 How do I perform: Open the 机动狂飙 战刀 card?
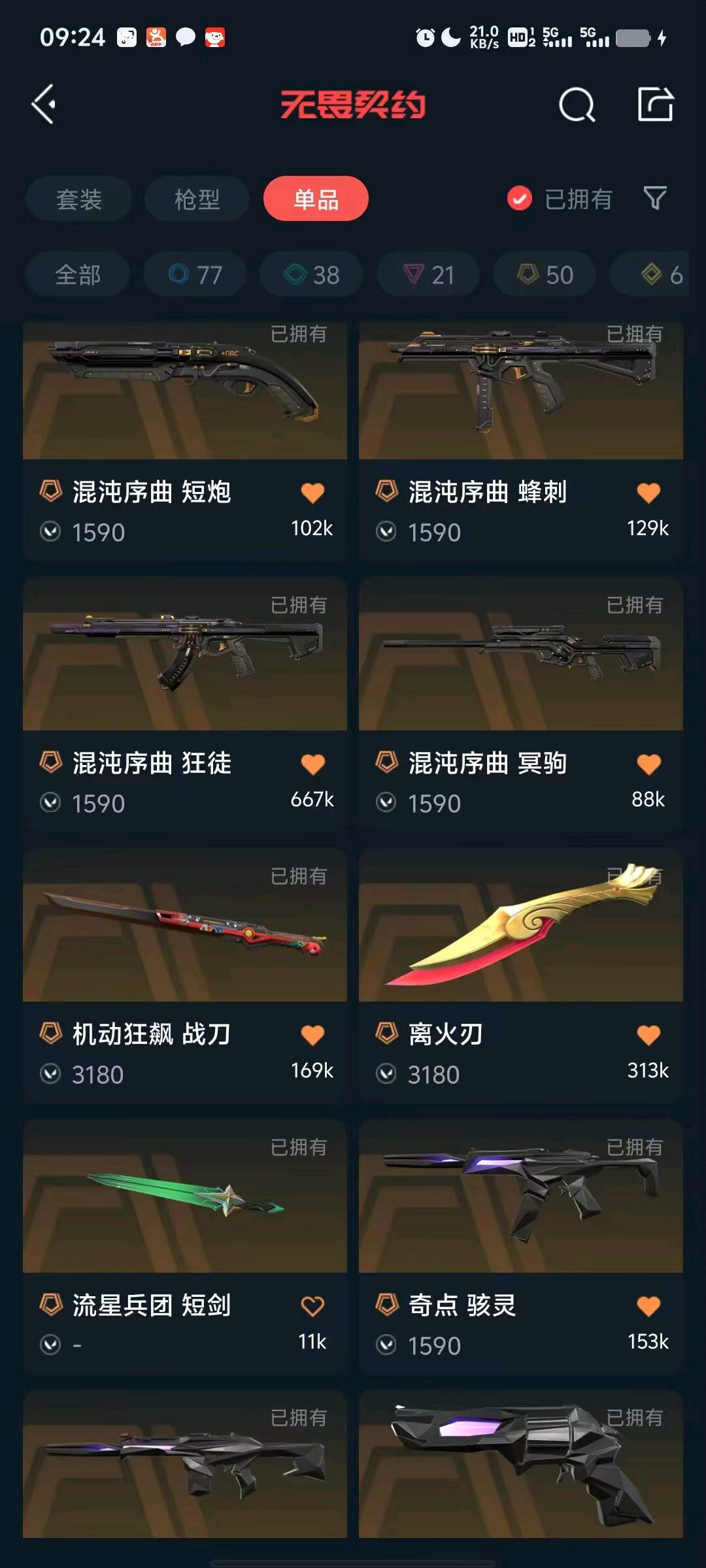coord(185,975)
